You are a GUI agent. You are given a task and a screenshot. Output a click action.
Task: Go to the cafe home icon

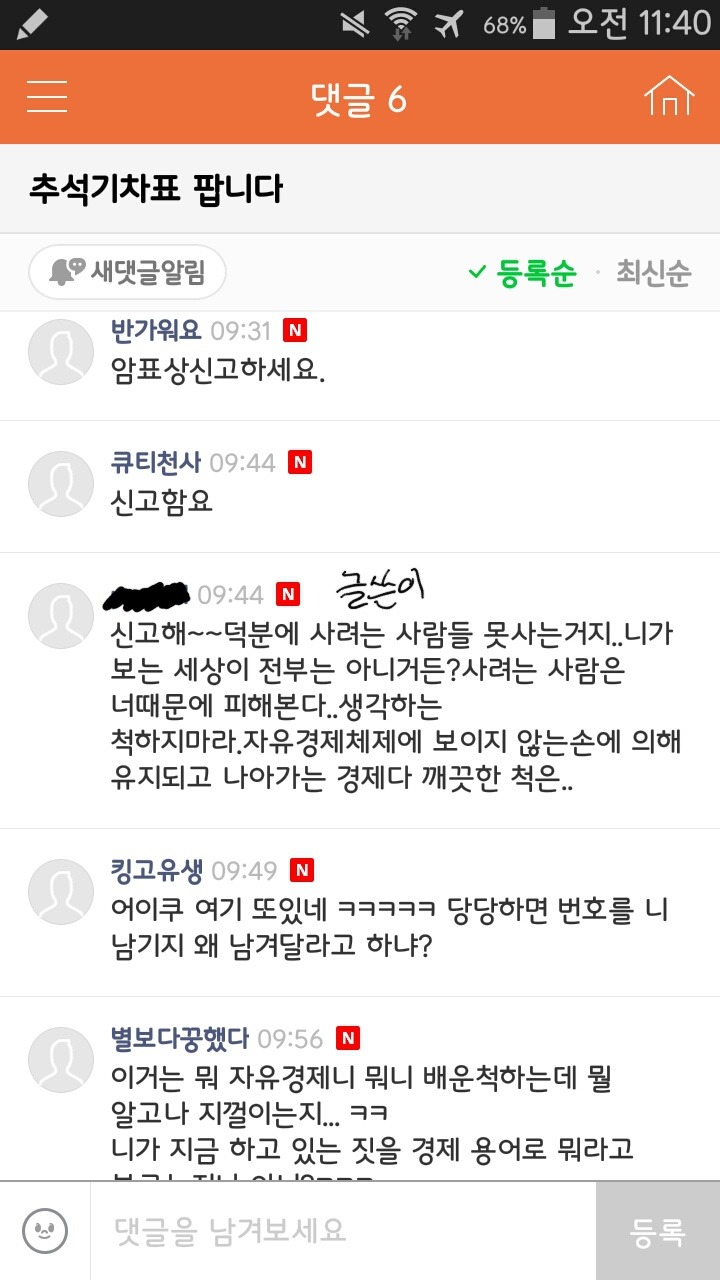[669, 96]
